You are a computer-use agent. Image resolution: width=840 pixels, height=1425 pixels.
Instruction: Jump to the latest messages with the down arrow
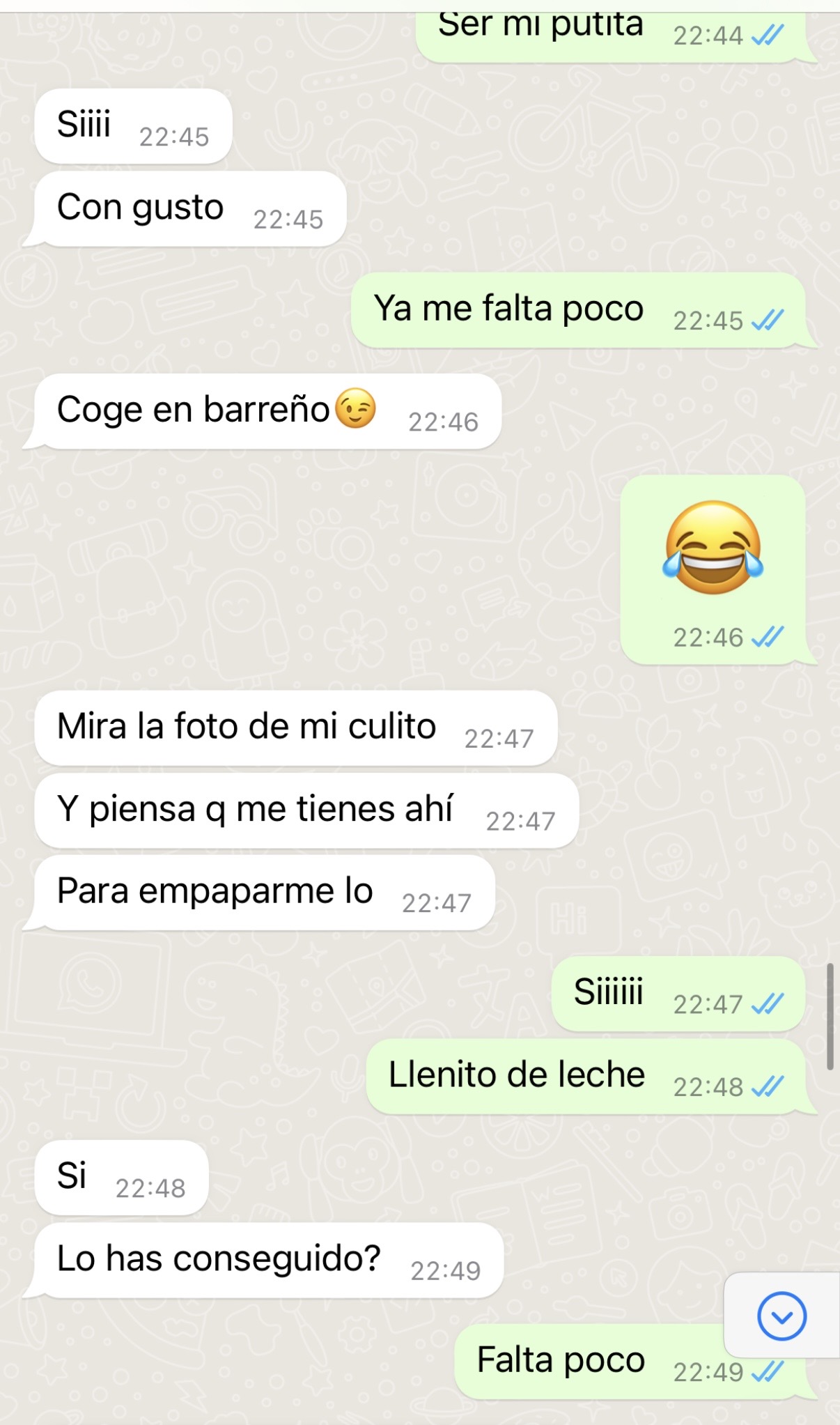point(781,1316)
